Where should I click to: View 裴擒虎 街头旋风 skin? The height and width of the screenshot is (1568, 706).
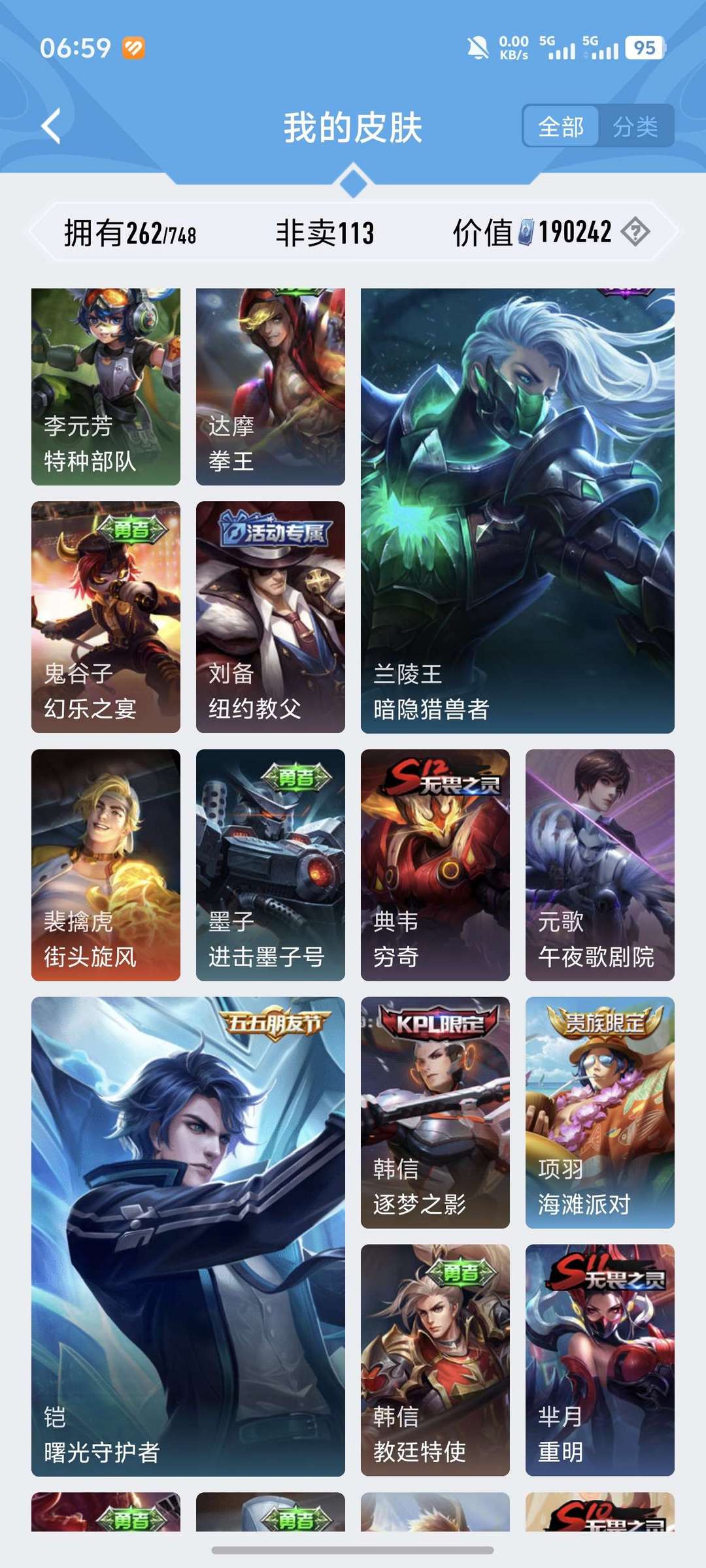click(106, 864)
